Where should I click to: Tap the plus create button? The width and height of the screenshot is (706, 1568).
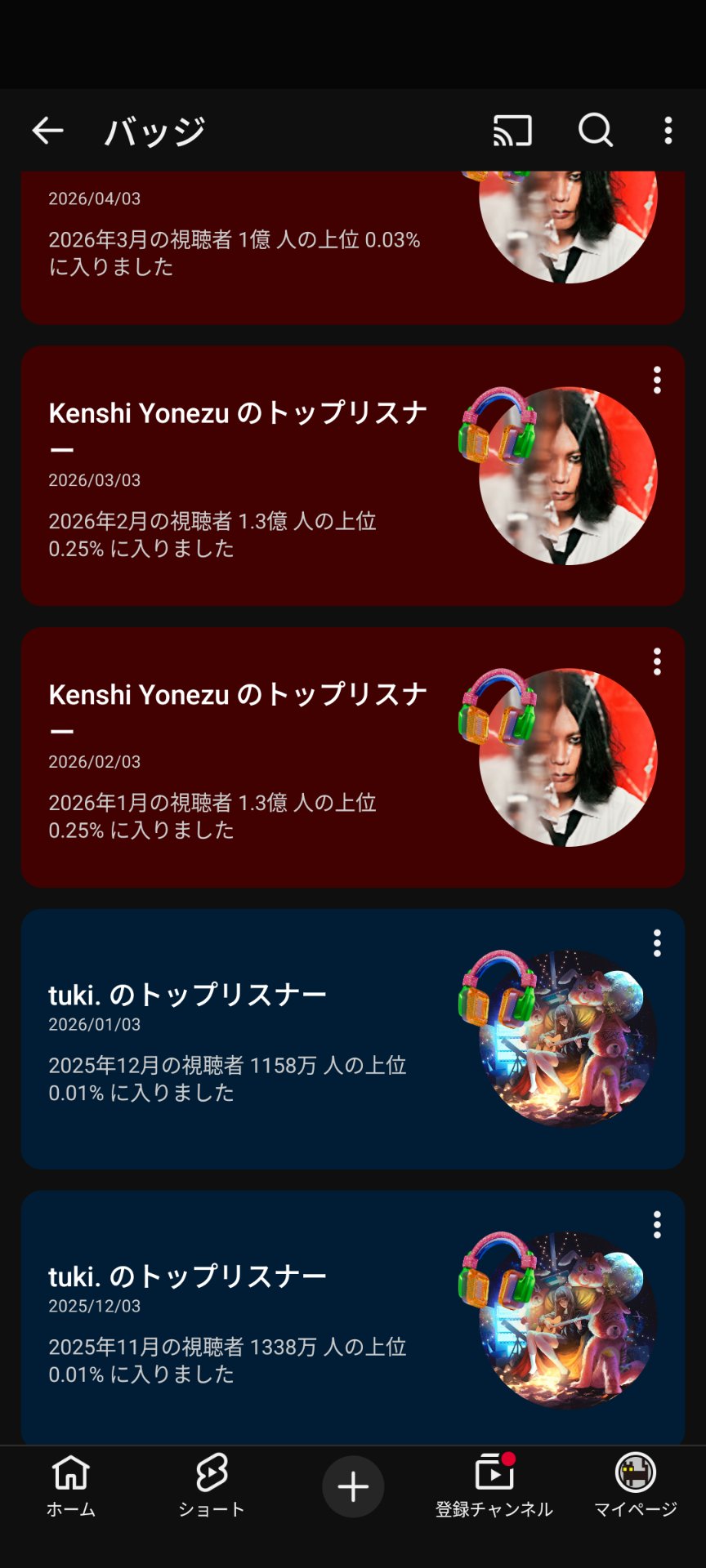353,1486
